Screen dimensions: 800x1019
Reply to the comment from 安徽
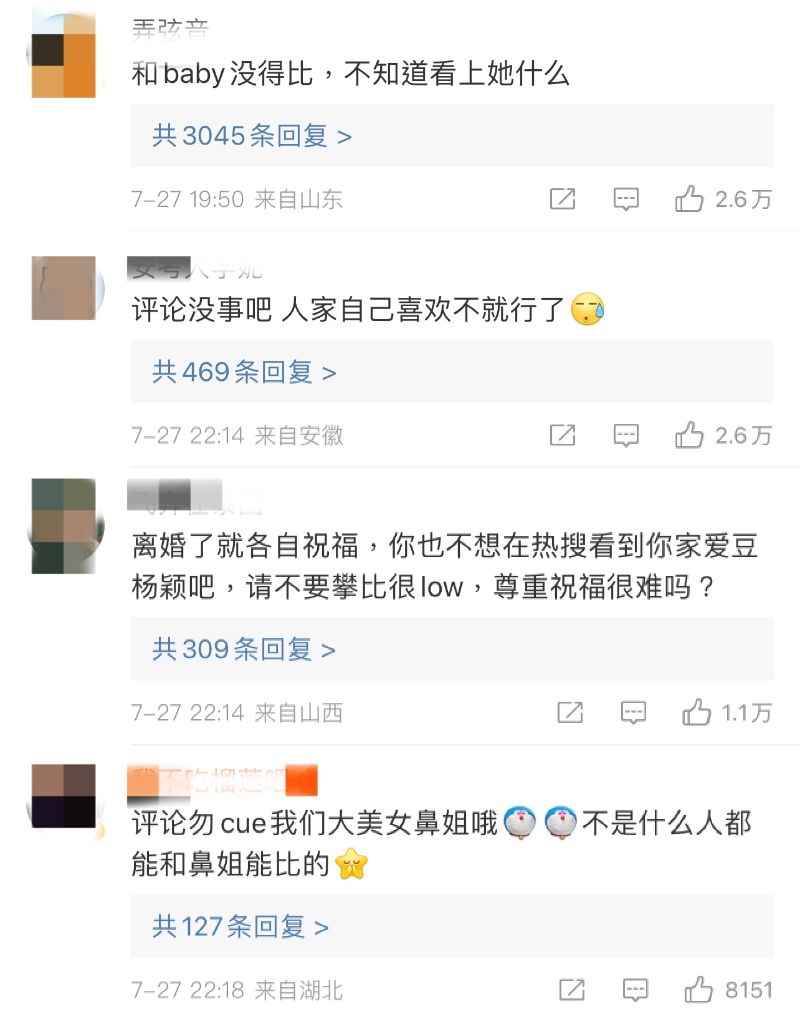pos(626,435)
